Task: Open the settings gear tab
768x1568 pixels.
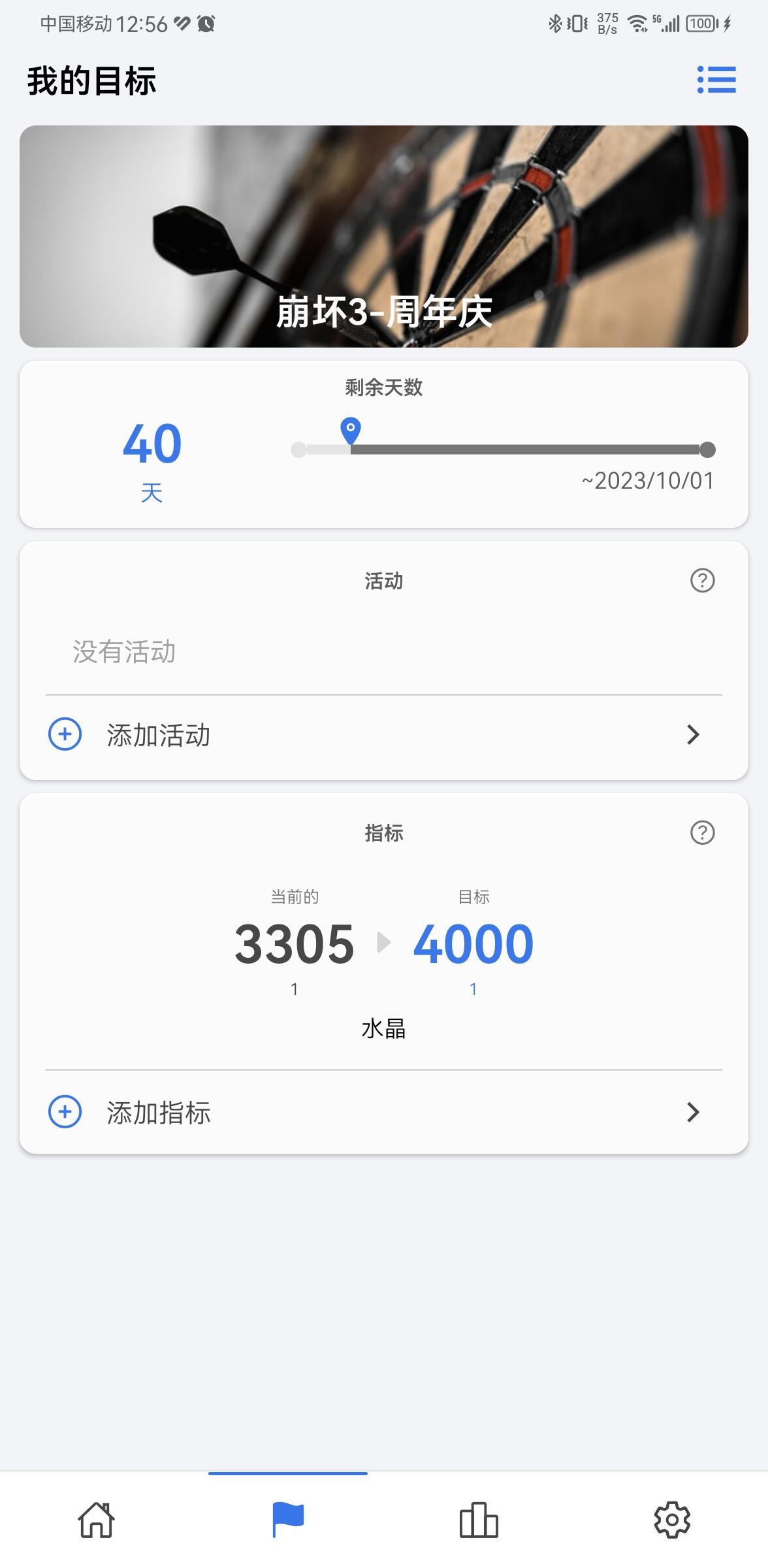Action: click(x=672, y=1520)
